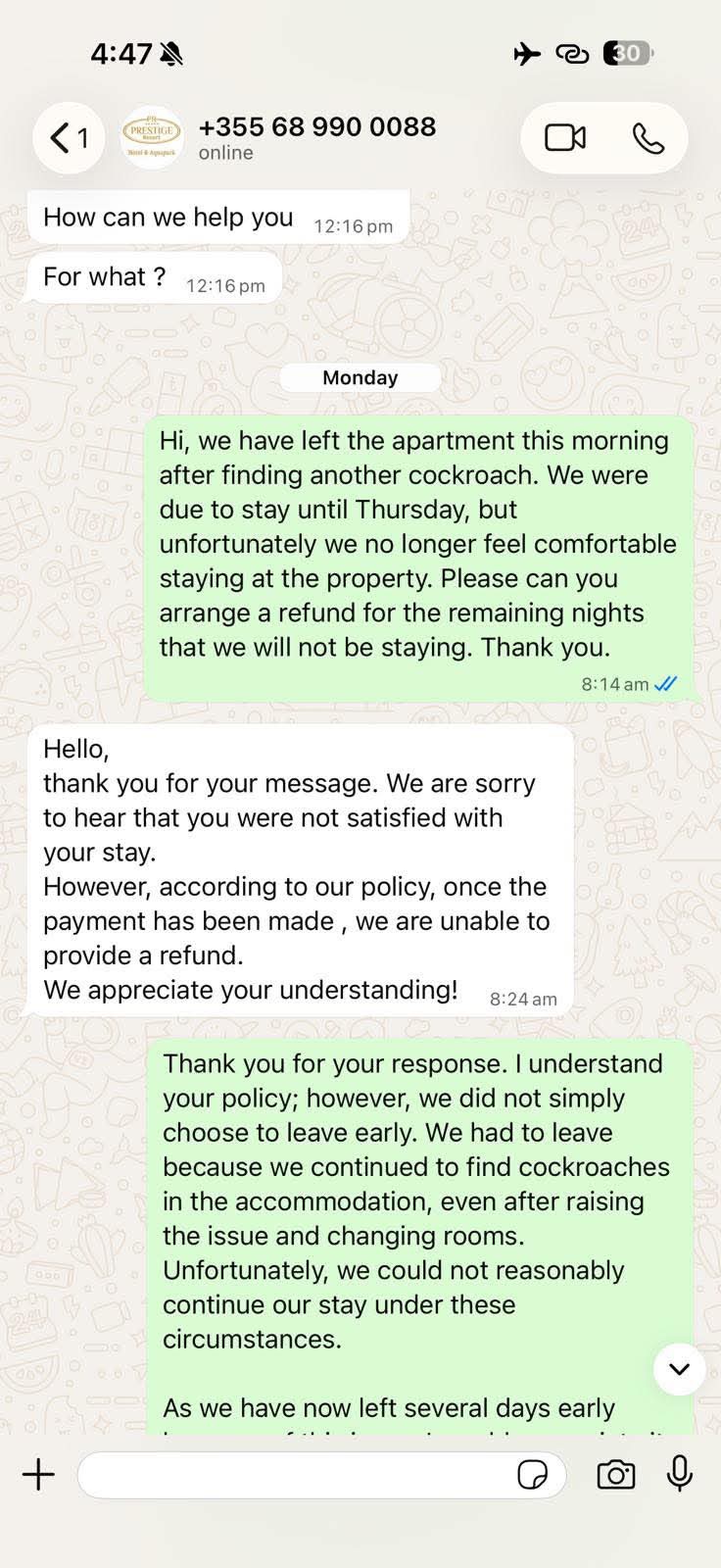Start a video call
The image size is (721, 1568).
pos(565,138)
